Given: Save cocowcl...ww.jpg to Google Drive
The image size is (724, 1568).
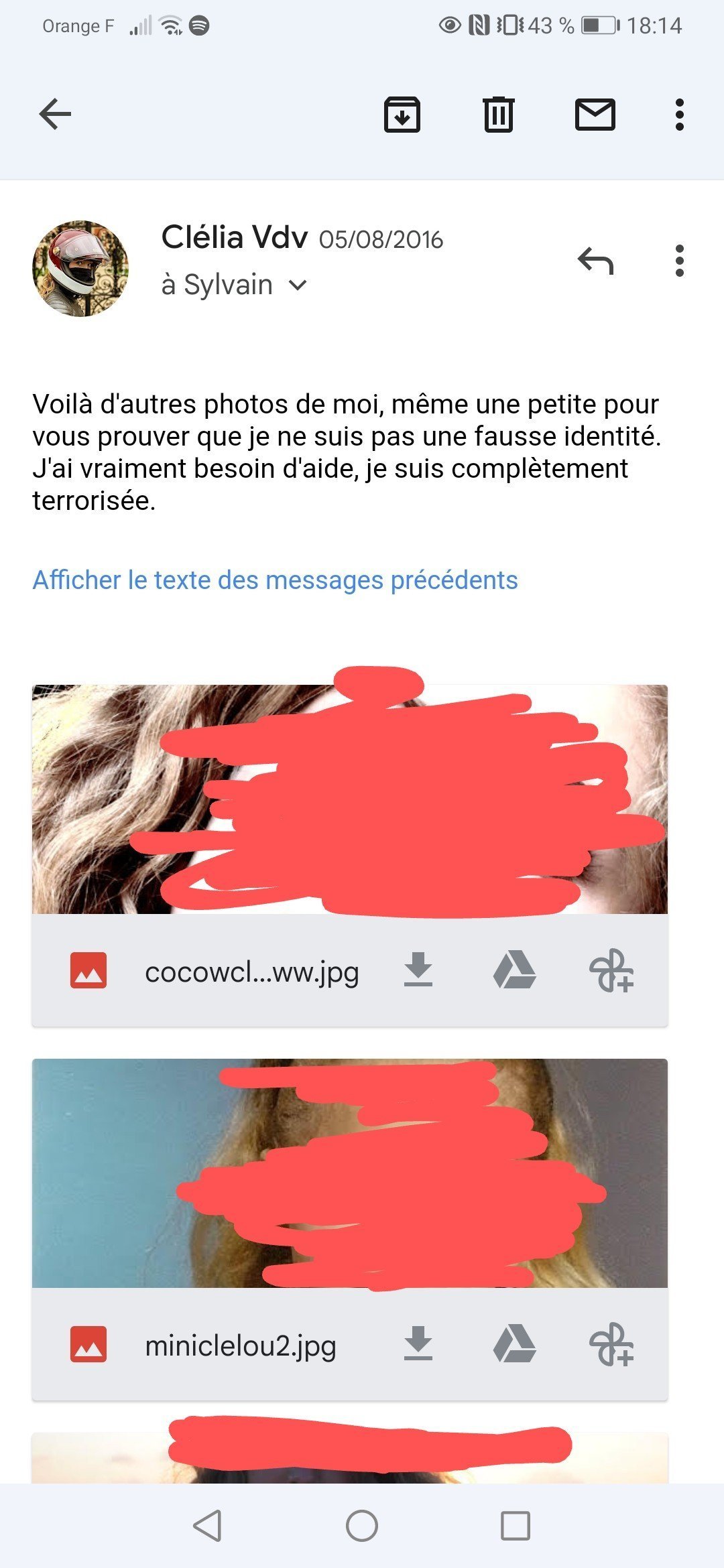Looking at the screenshot, I should coord(514,970).
